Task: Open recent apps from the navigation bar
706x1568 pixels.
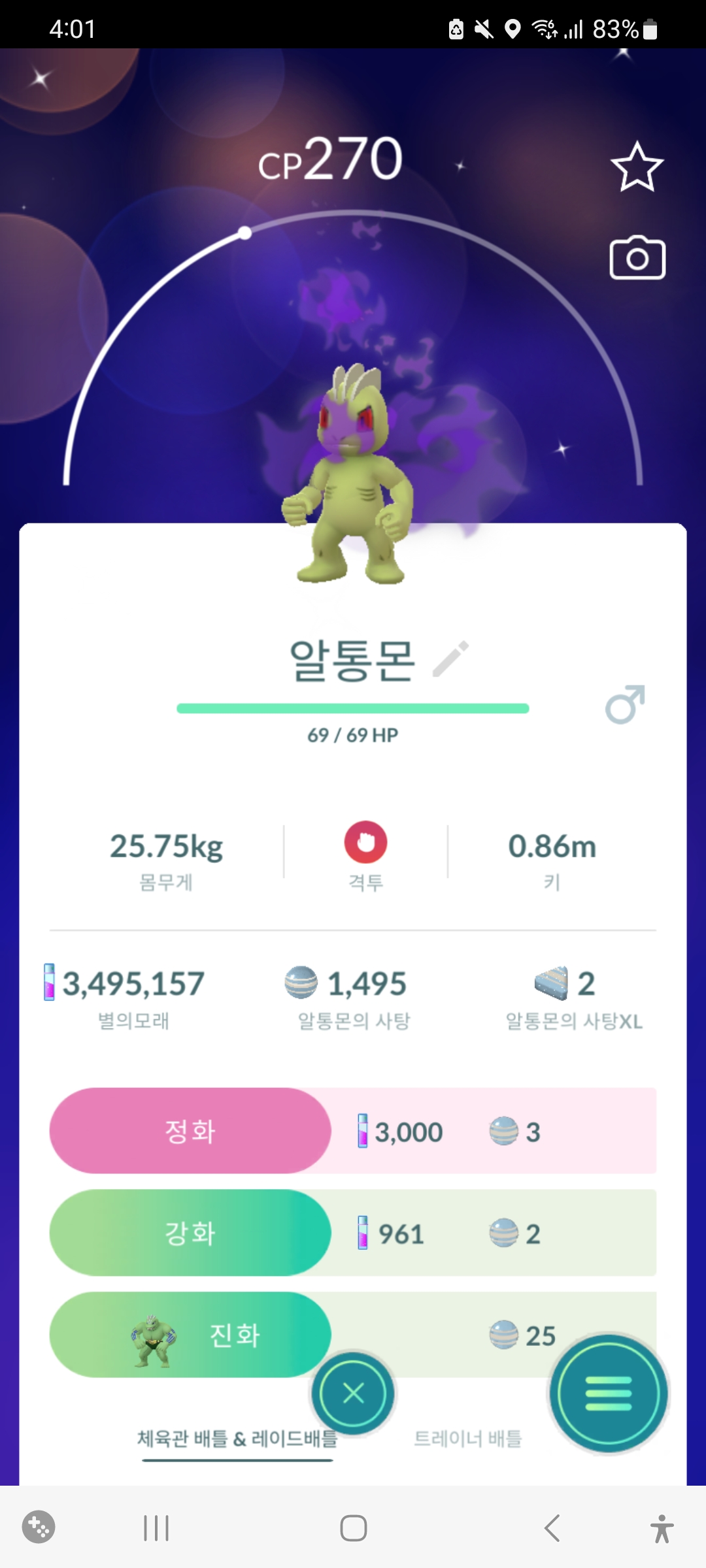Action: [156, 1528]
